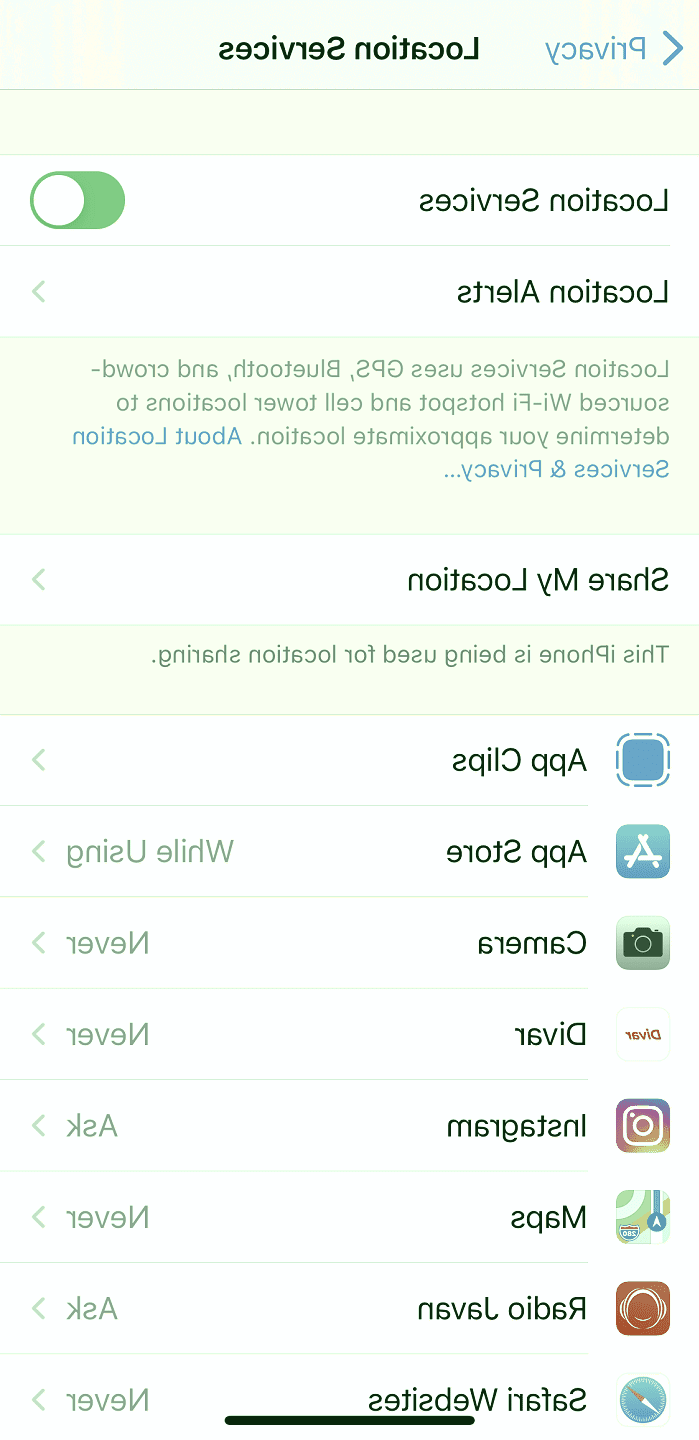The image size is (699, 1440).
Task: Open App Clips location settings
Action: tap(350, 761)
